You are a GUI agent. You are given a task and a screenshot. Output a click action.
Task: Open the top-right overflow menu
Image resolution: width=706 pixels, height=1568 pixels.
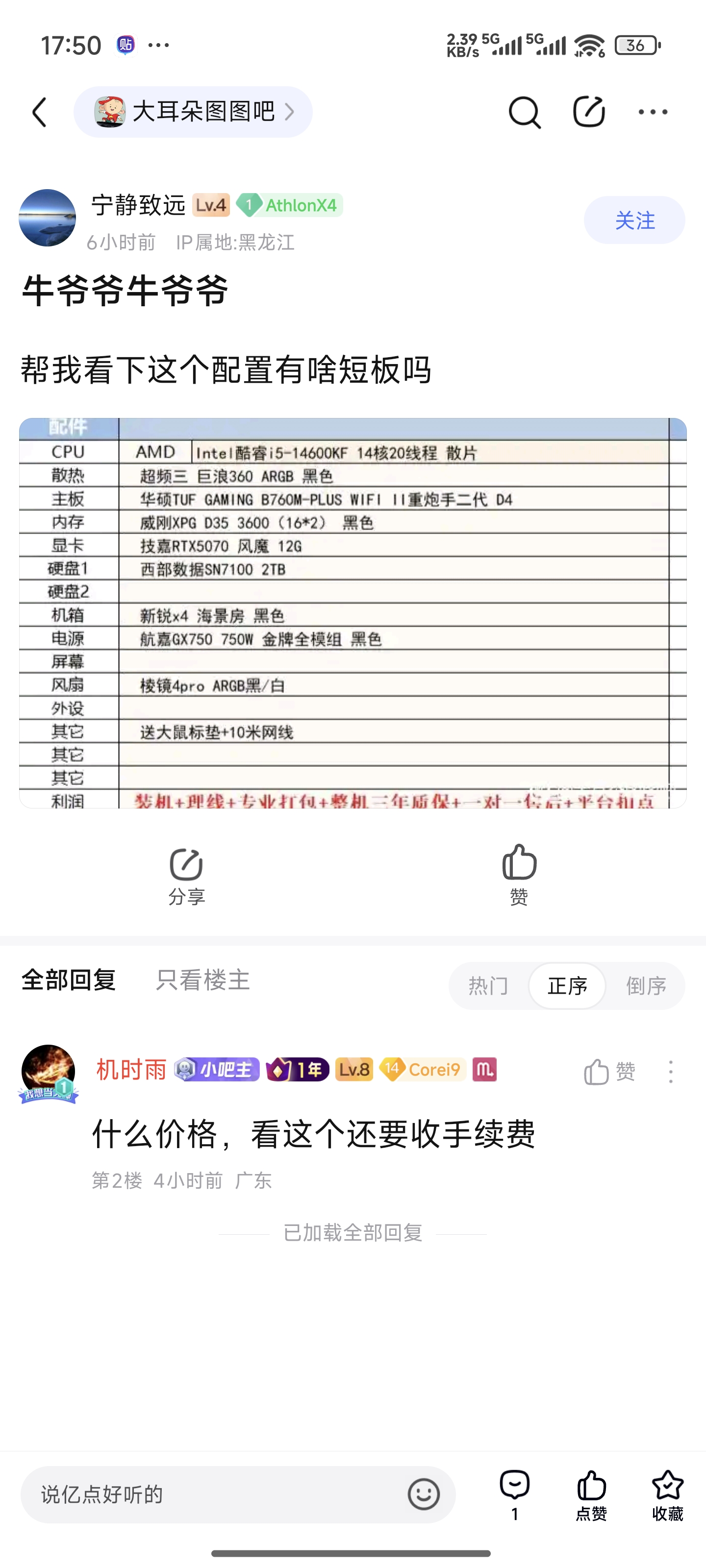click(653, 112)
